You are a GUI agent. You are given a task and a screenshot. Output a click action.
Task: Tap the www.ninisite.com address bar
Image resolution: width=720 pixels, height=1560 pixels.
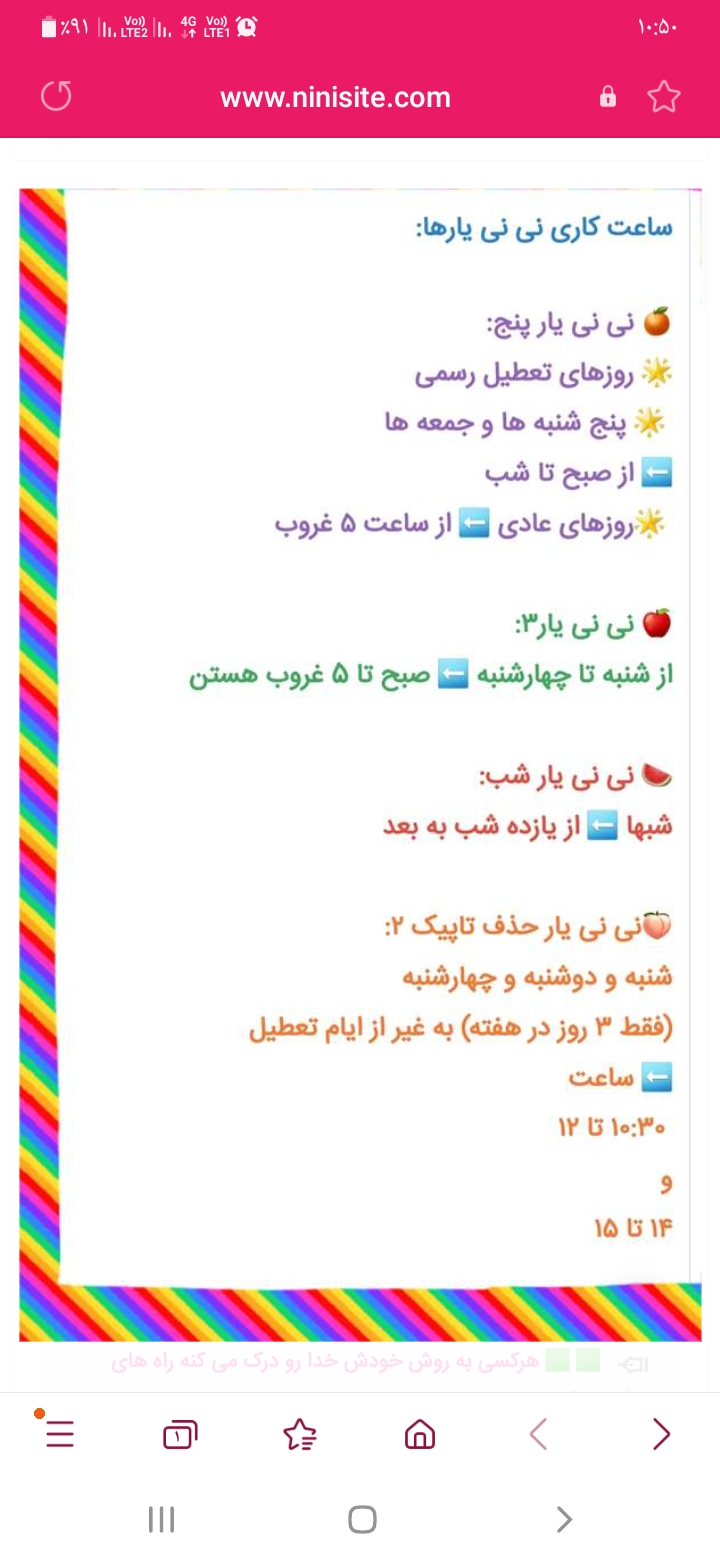click(x=335, y=97)
